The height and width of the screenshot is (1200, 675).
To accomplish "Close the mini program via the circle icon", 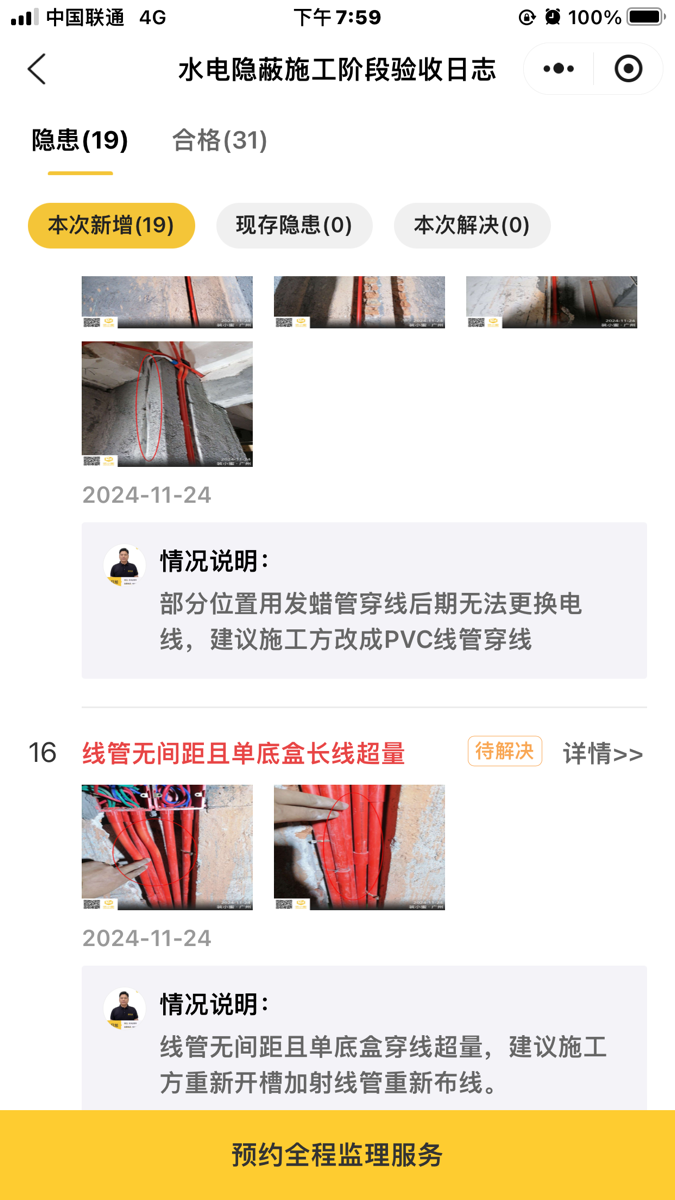I will coord(628,69).
